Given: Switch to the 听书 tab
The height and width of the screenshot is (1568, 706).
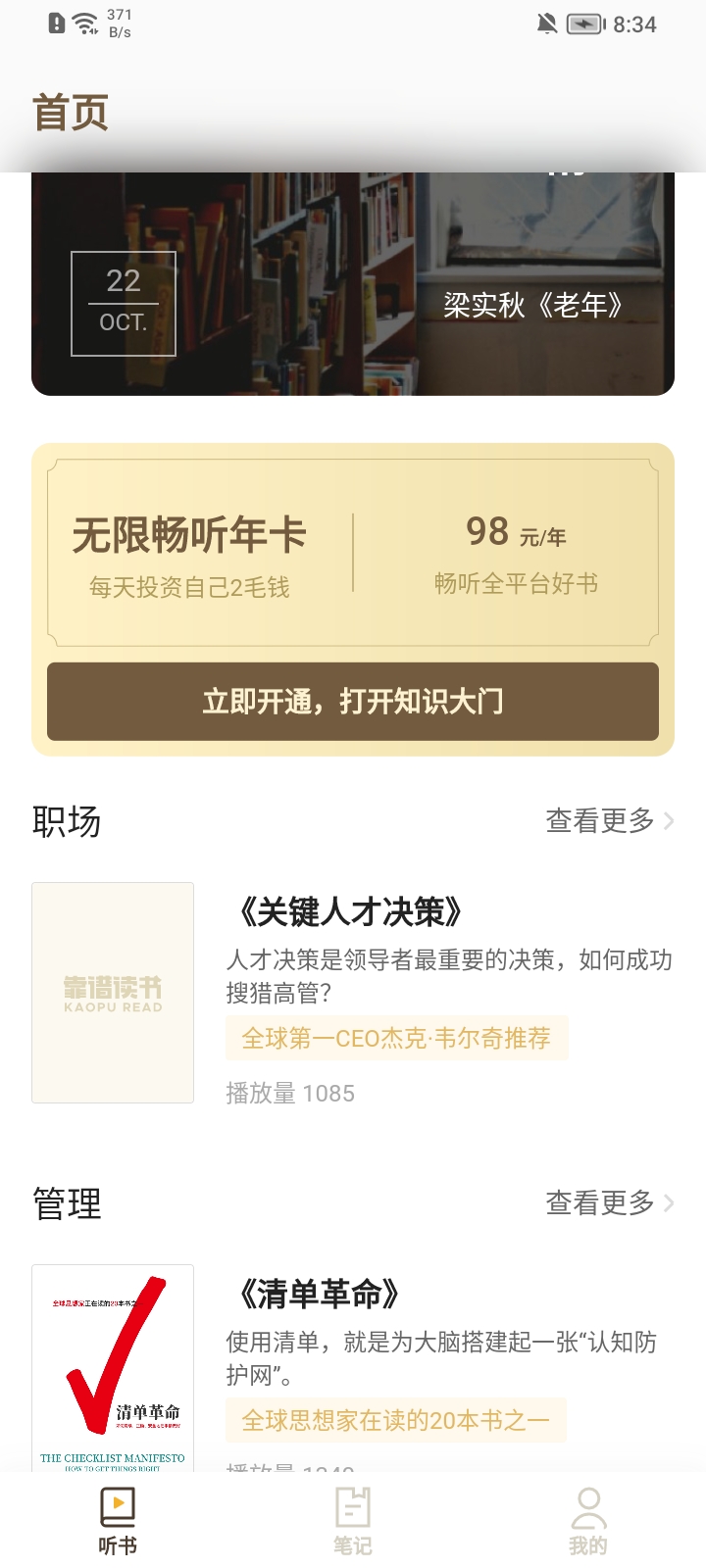Looking at the screenshot, I should click(x=118, y=1521).
